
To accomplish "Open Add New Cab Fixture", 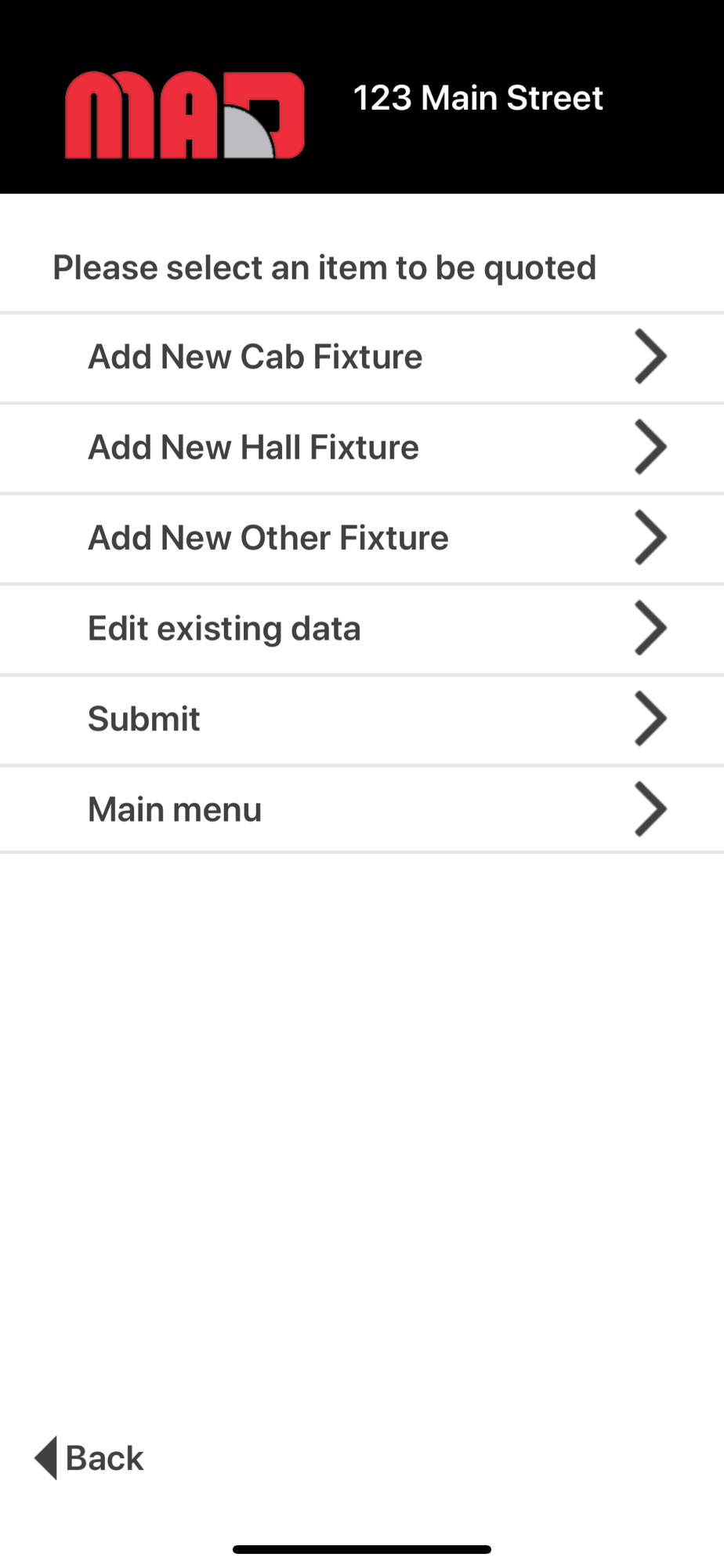I will [x=362, y=358].
